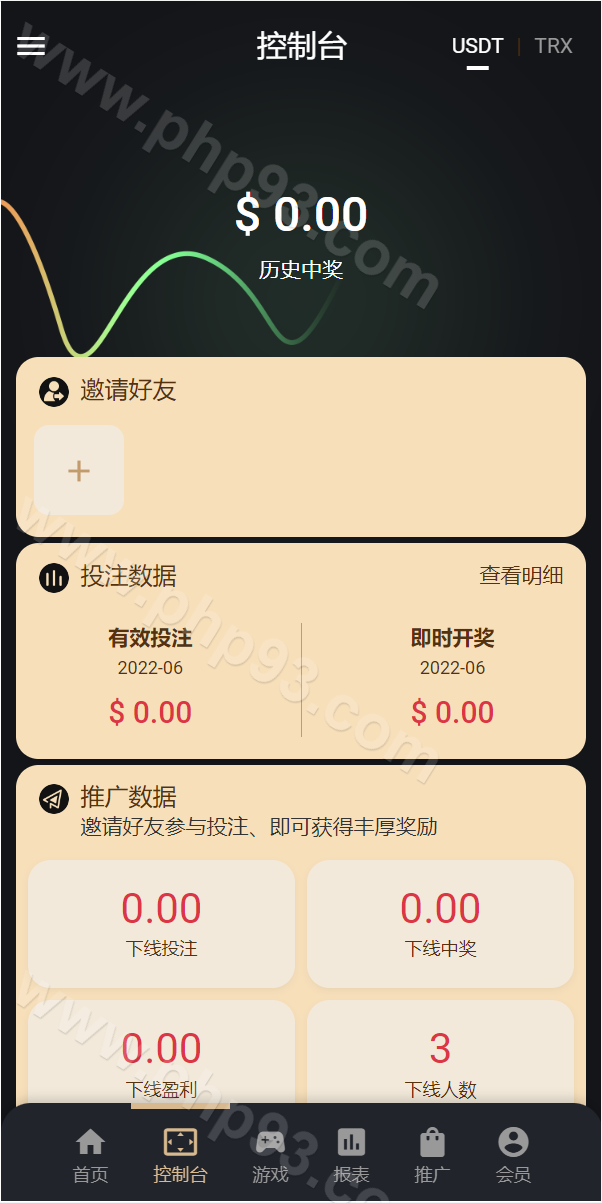602x1203 pixels.
Task: Go to the 首页 home tab
Action: (x=90, y=1155)
